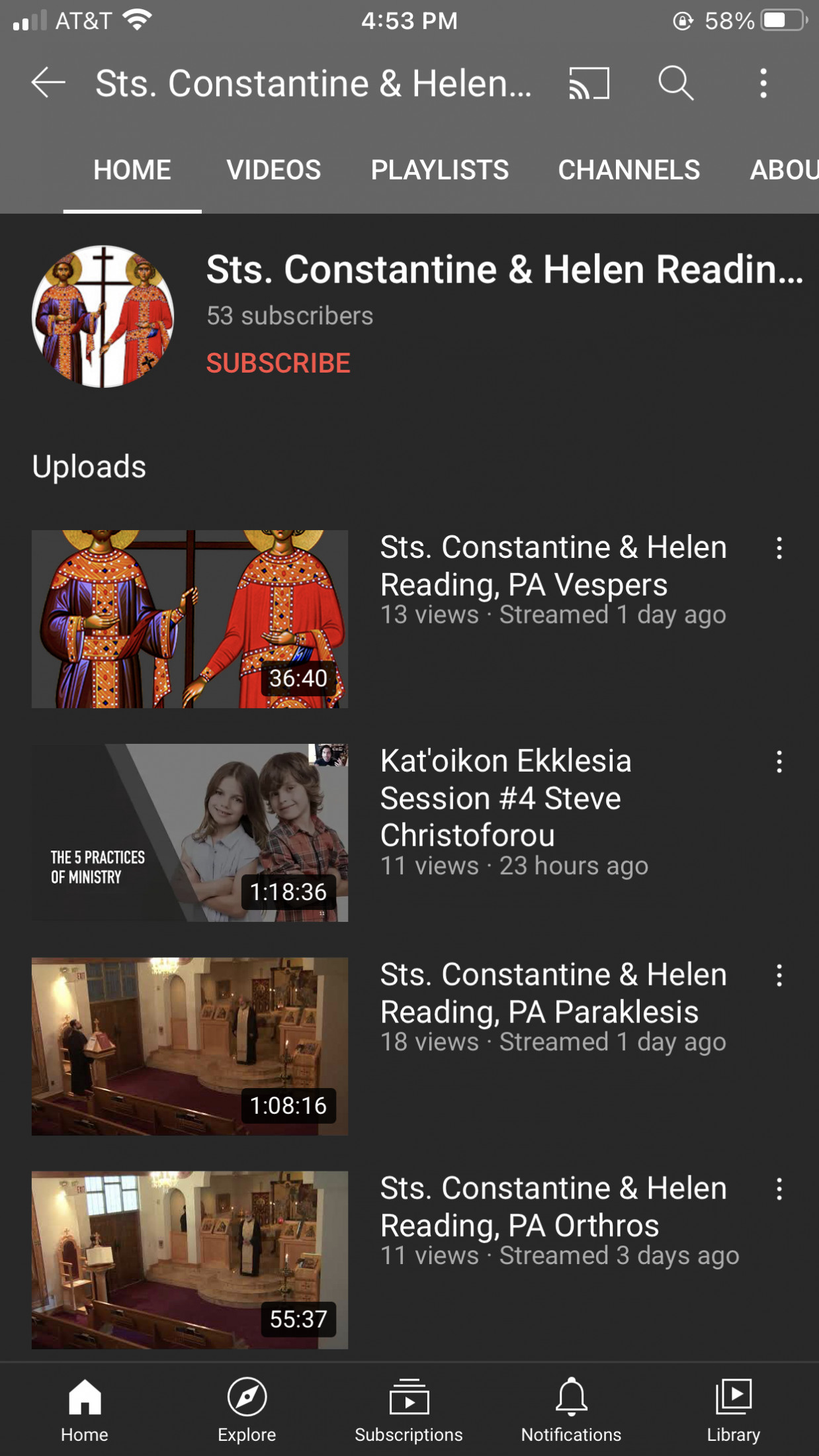Subscribe to this channel
819x1456 pixels.
point(279,363)
